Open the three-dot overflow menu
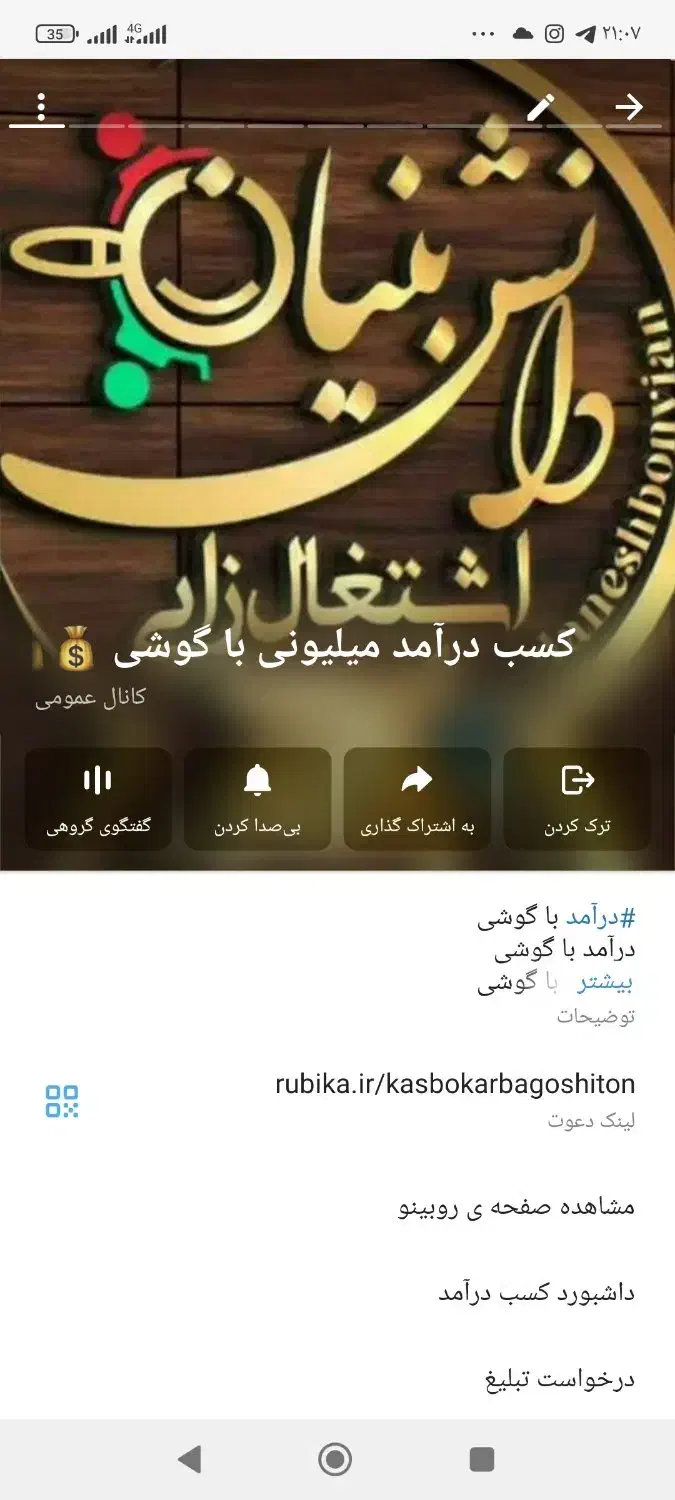The height and width of the screenshot is (1500, 675). pos(41,107)
